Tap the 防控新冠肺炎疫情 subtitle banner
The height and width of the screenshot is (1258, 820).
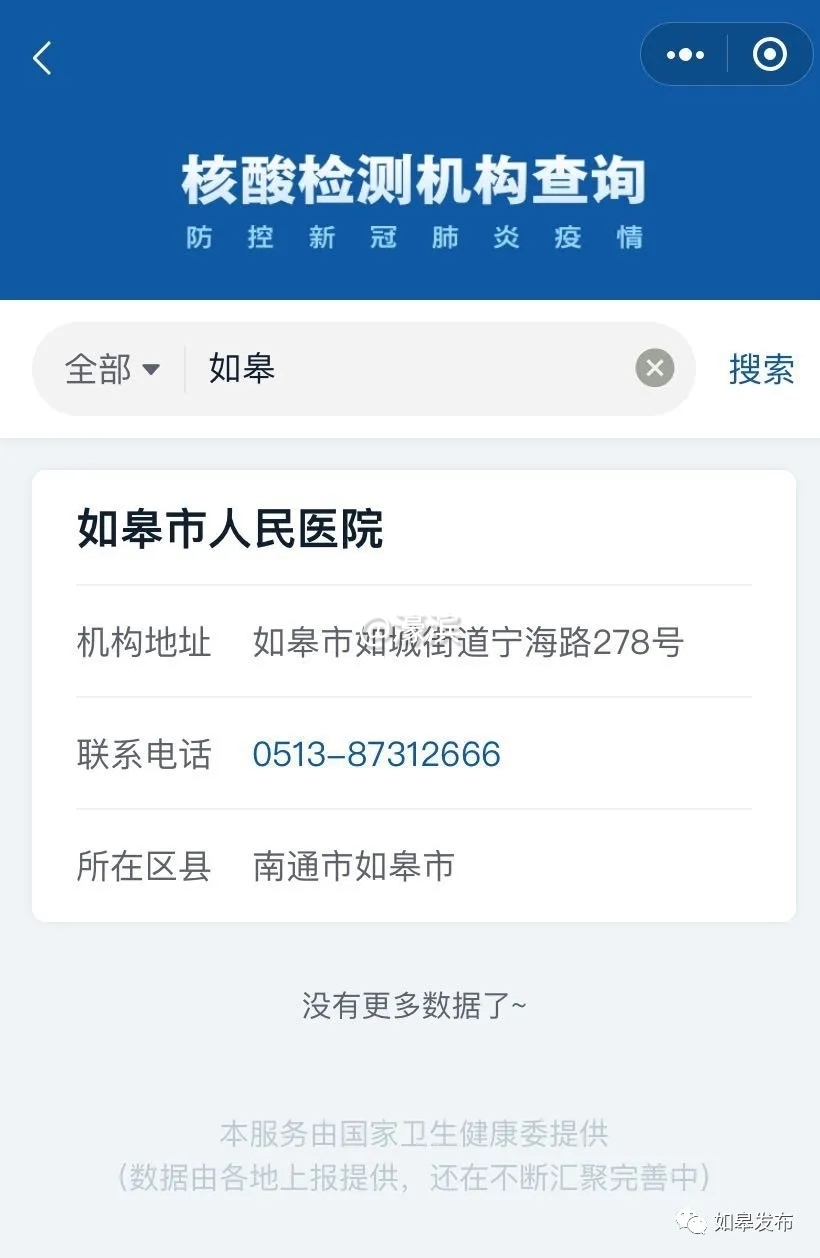410,237
